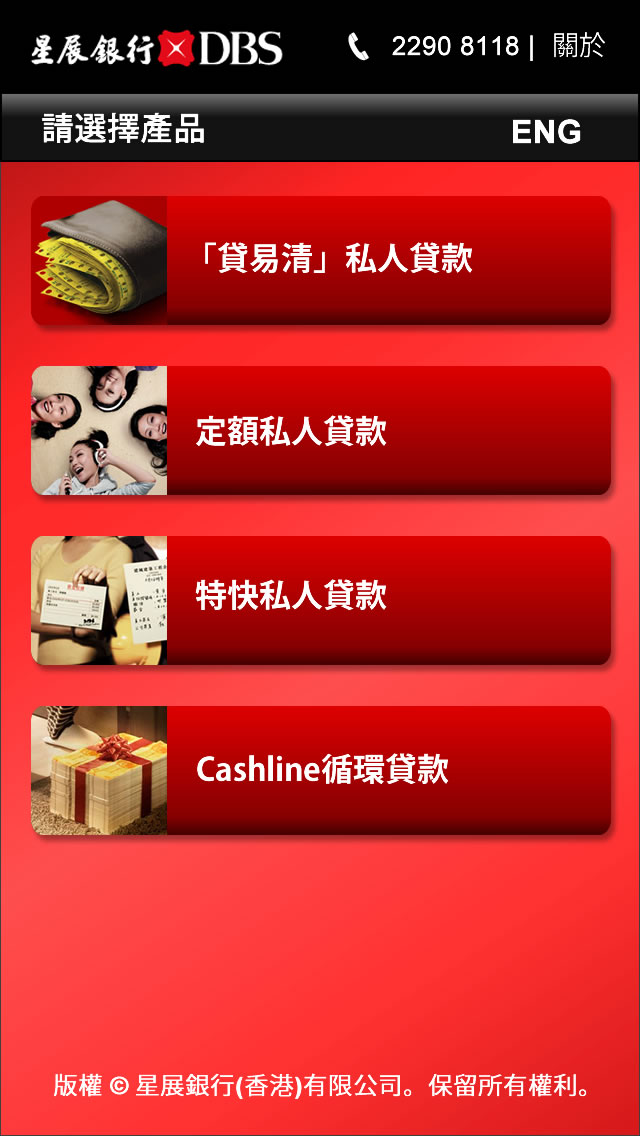Open「貸易清」私人貸款 product

pos(321,260)
